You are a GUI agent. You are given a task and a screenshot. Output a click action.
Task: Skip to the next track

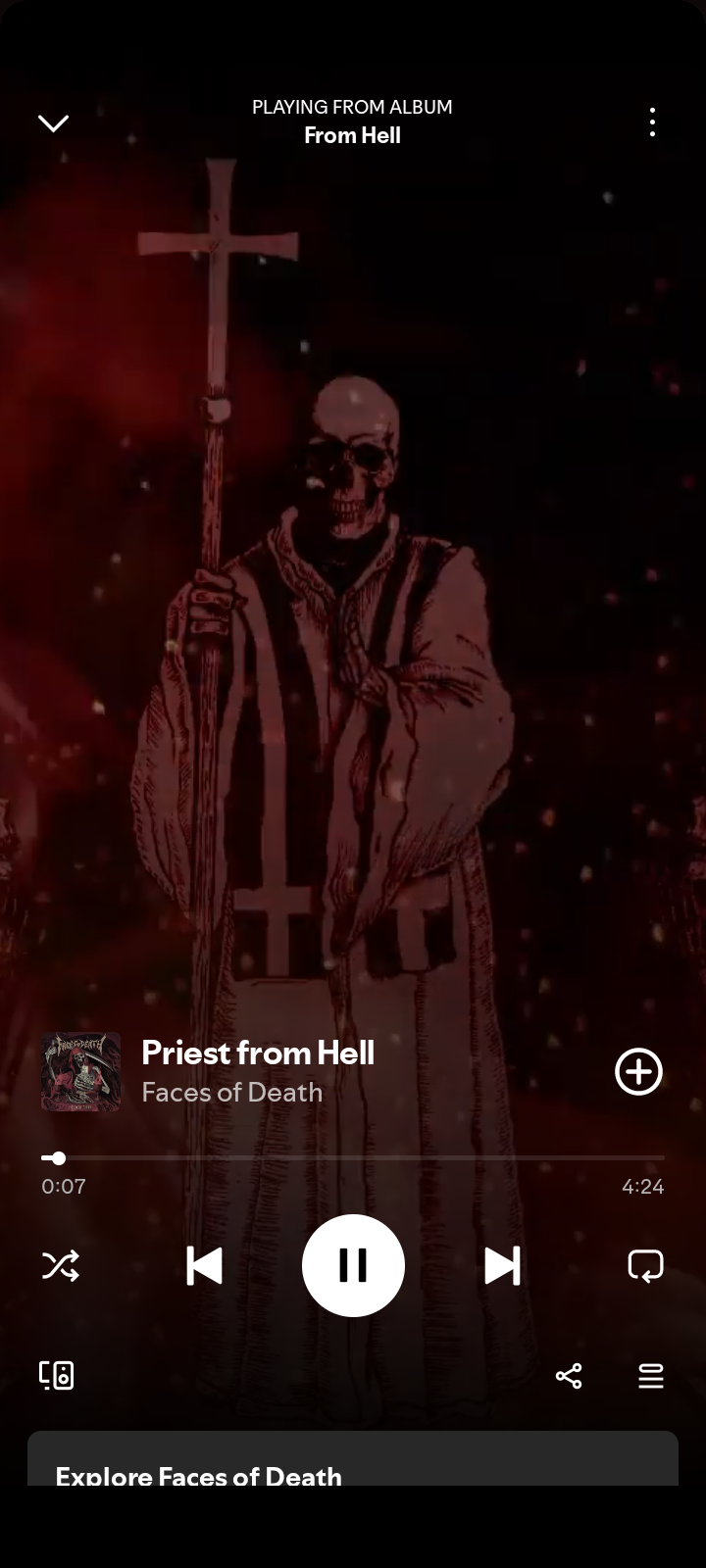click(502, 1265)
